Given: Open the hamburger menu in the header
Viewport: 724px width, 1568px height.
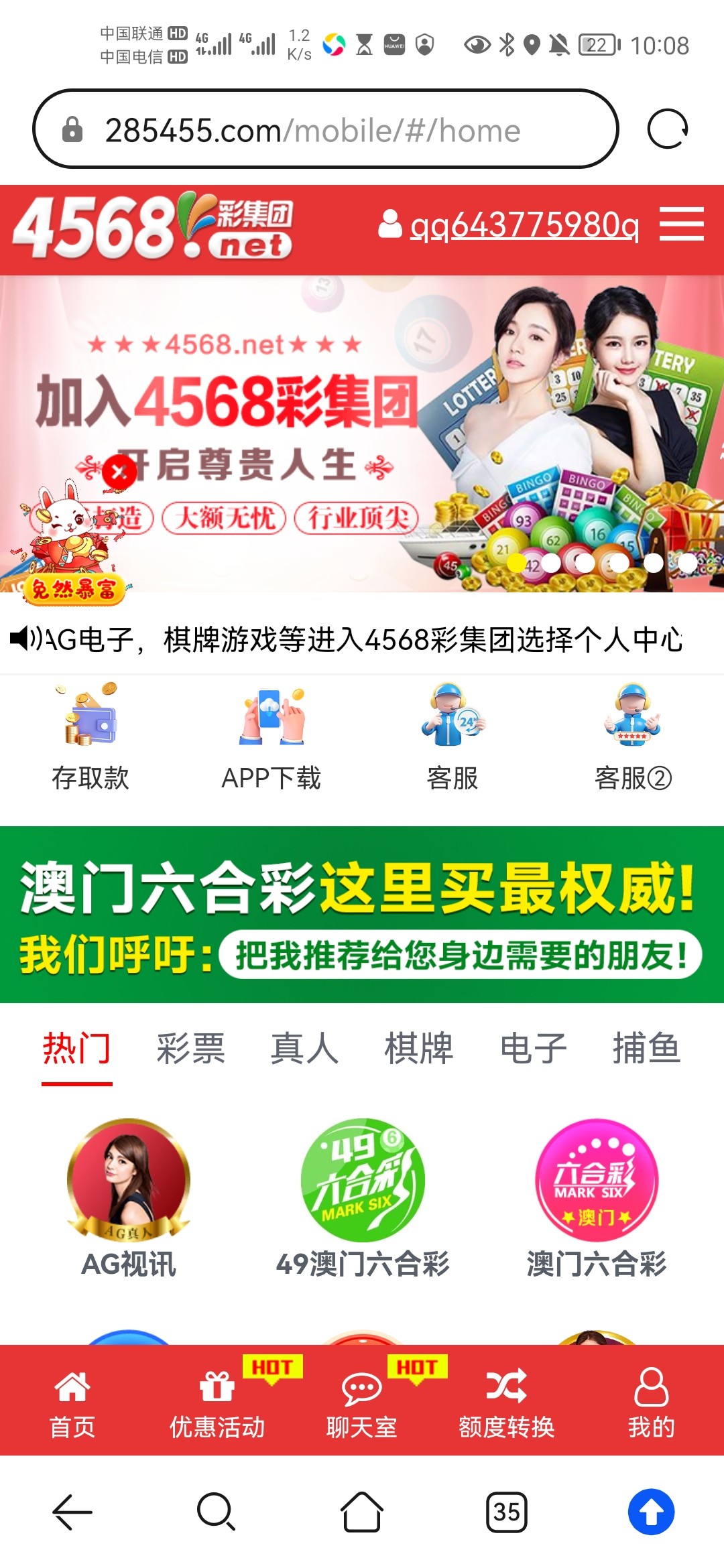Looking at the screenshot, I should [681, 224].
